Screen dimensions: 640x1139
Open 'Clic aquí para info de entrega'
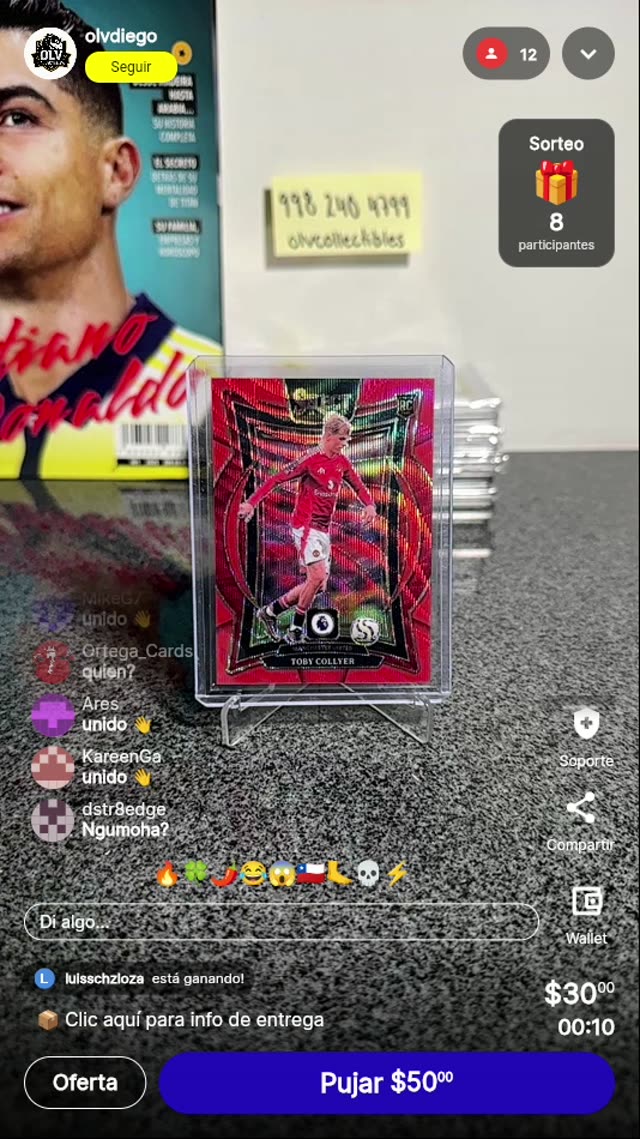point(194,1020)
